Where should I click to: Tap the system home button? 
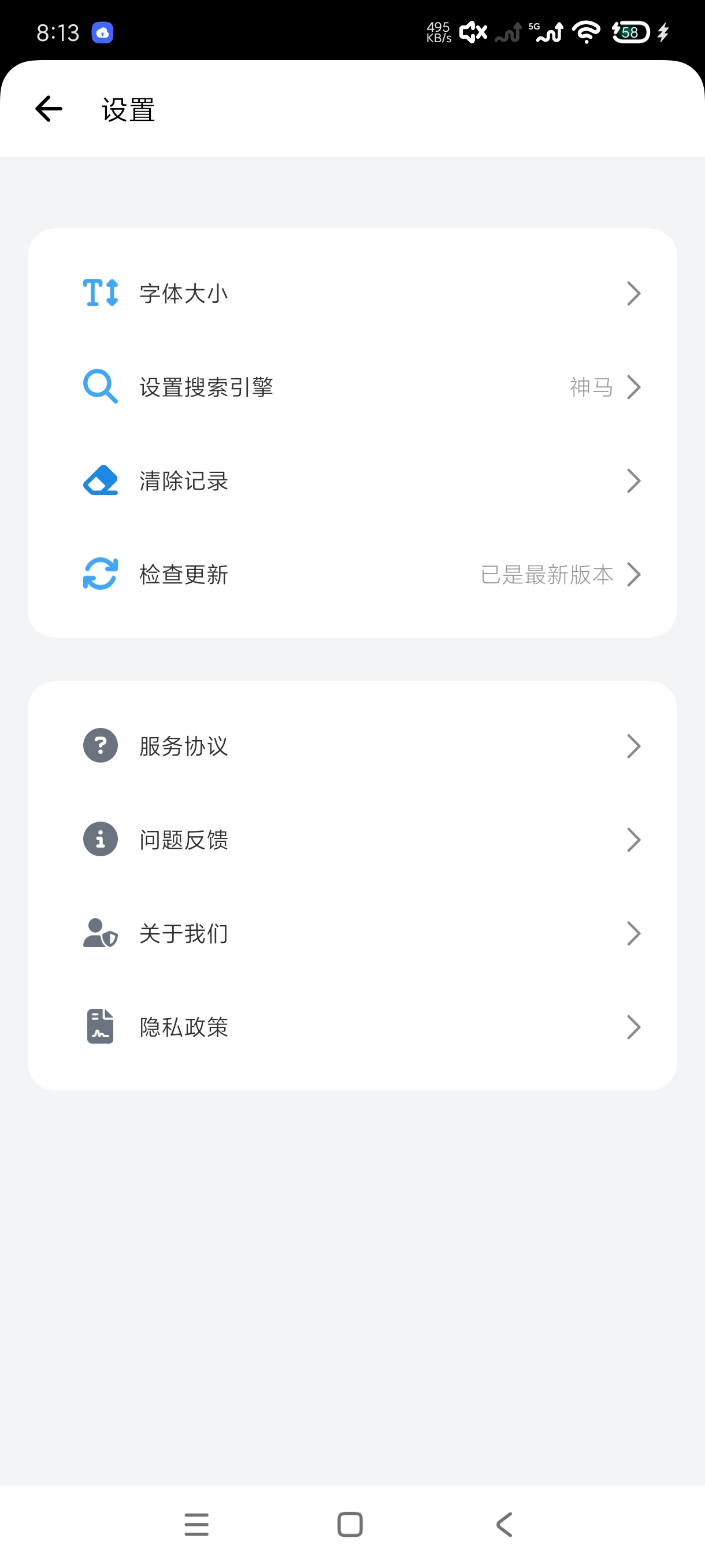350,1524
